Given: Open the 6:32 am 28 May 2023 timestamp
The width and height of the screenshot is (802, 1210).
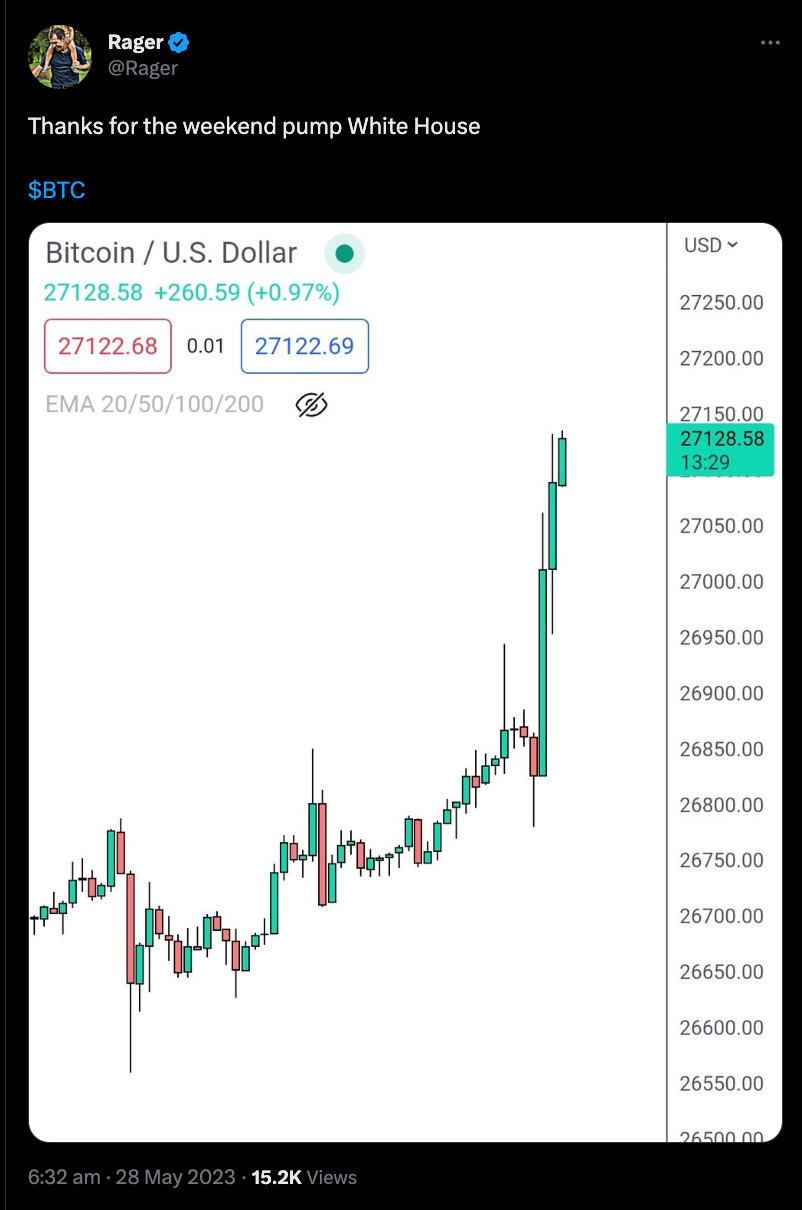Looking at the screenshot, I should (132, 1177).
